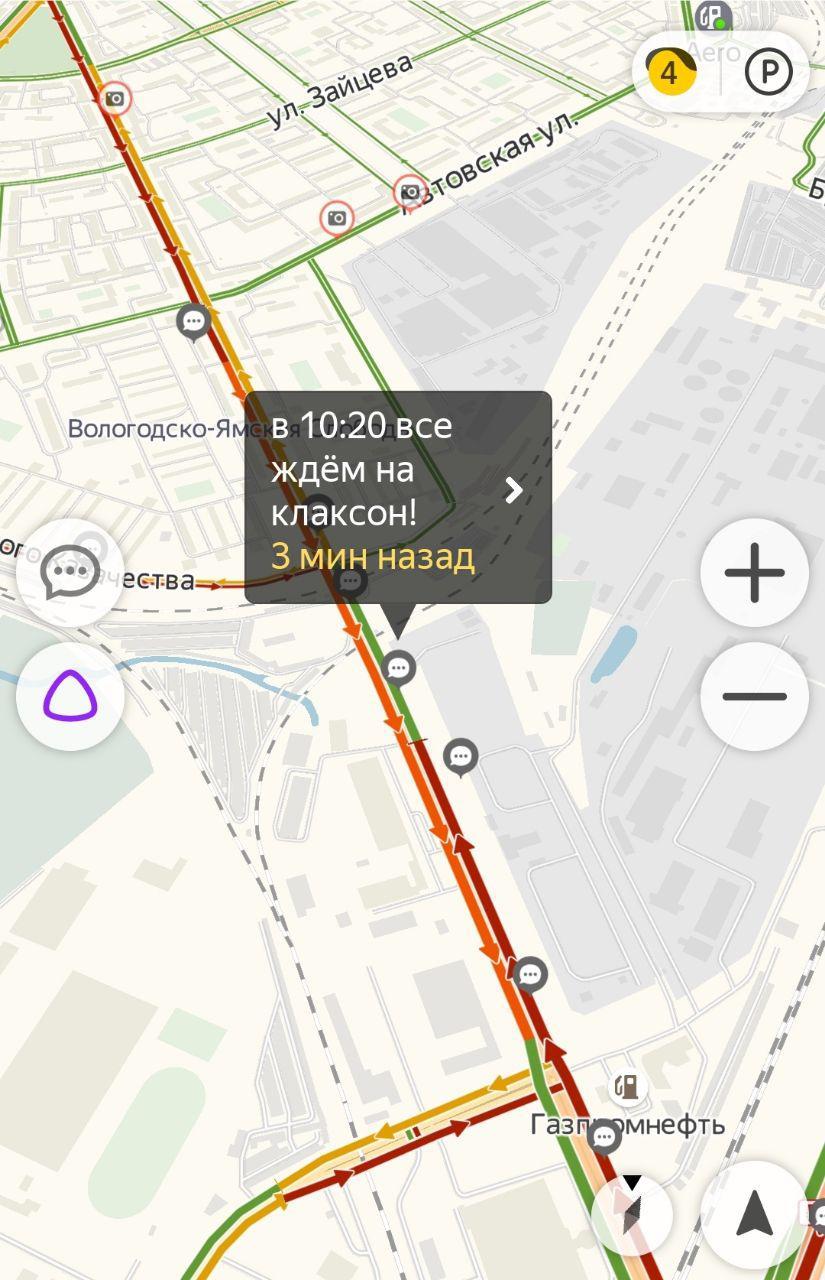Zoom in with the plus button
This screenshot has width=825, height=1280.
pos(754,573)
